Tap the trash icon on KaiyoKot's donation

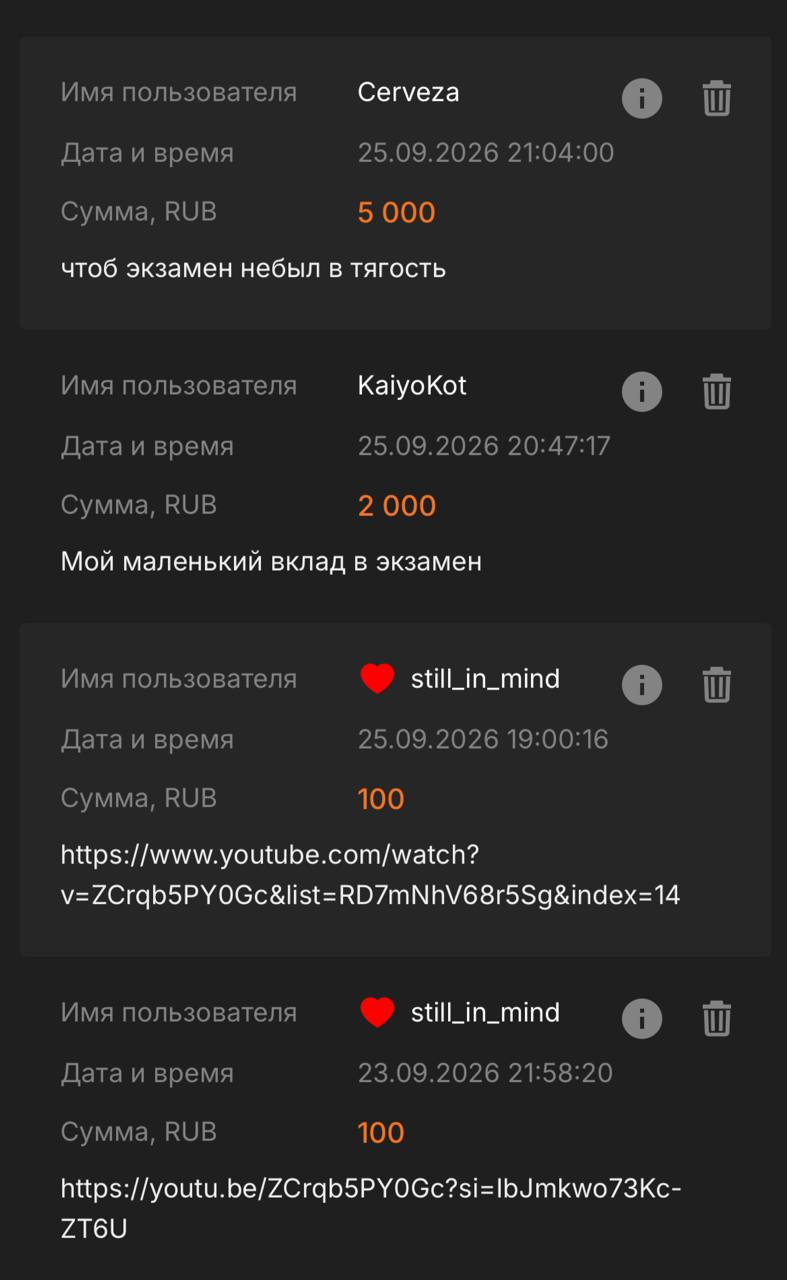(x=716, y=392)
